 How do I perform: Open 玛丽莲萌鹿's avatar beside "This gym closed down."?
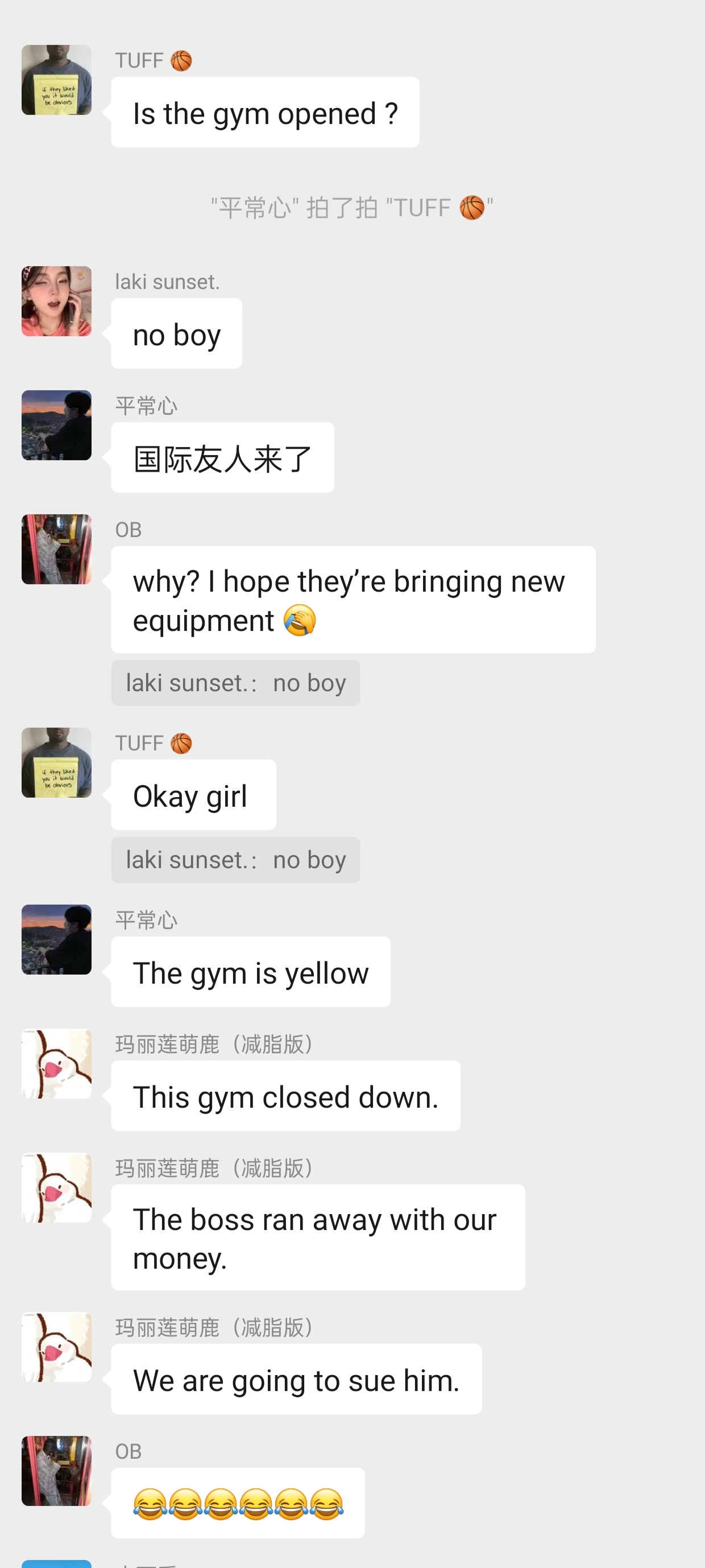[56, 1064]
